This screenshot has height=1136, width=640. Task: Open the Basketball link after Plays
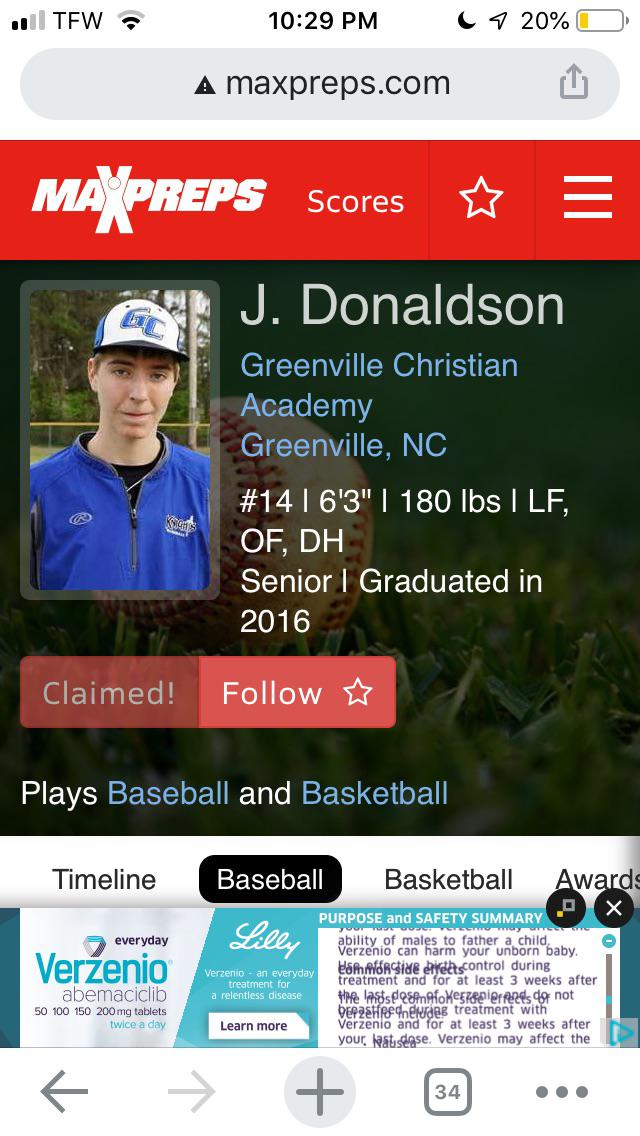click(375, 793)
